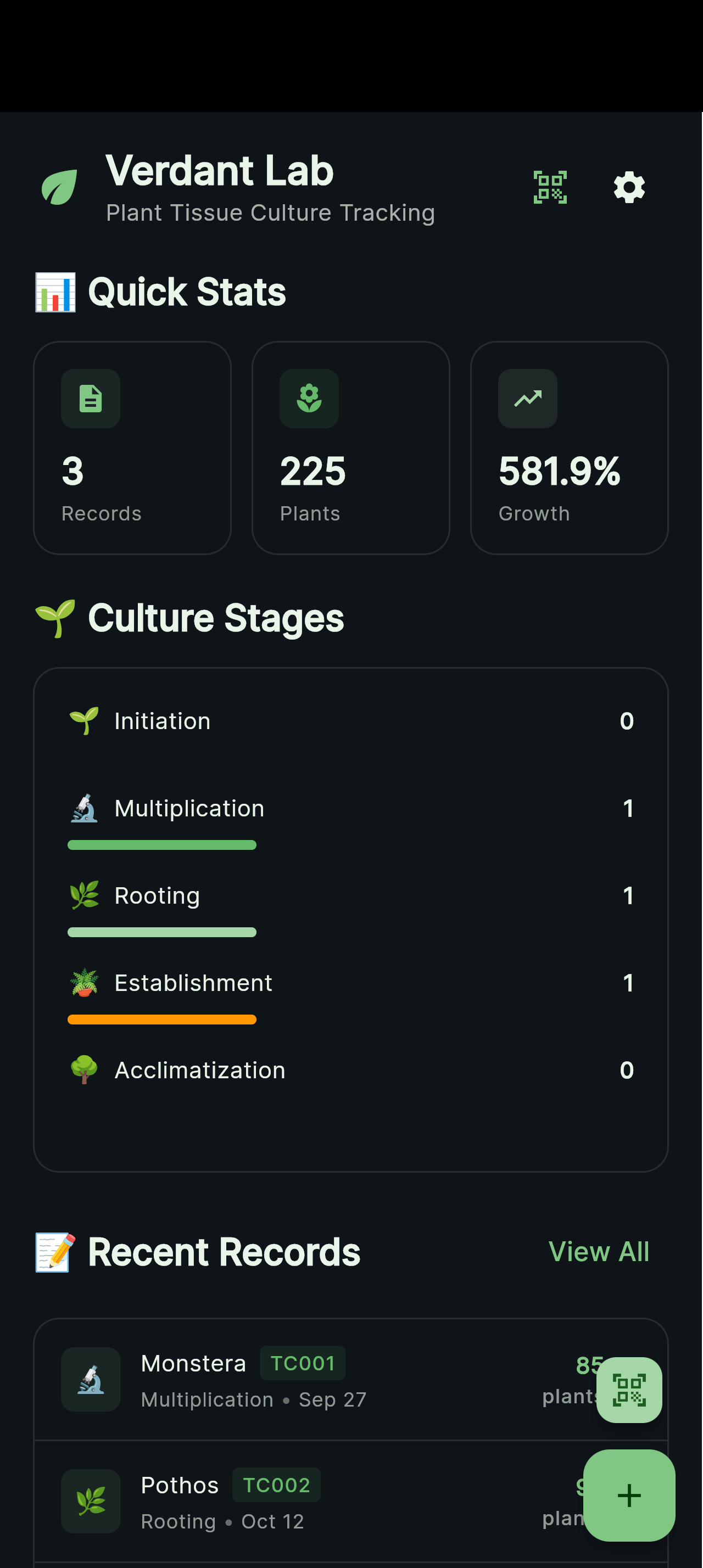Click the Growth trending-up icon
703x1568 pixels.
click(x=527, y=399)
